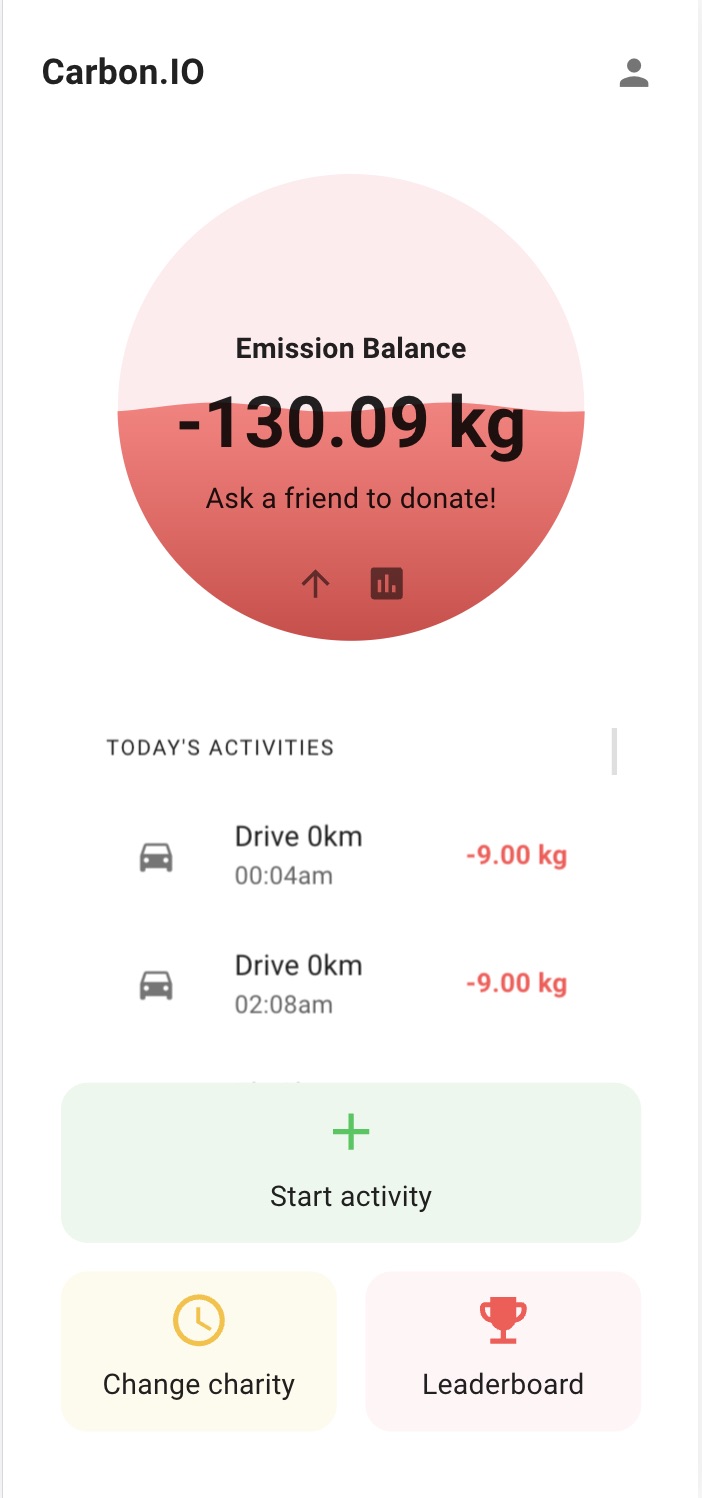The image size is (702, 1498).
Task: Select the Change charity button
Action: click(199, 1350)
